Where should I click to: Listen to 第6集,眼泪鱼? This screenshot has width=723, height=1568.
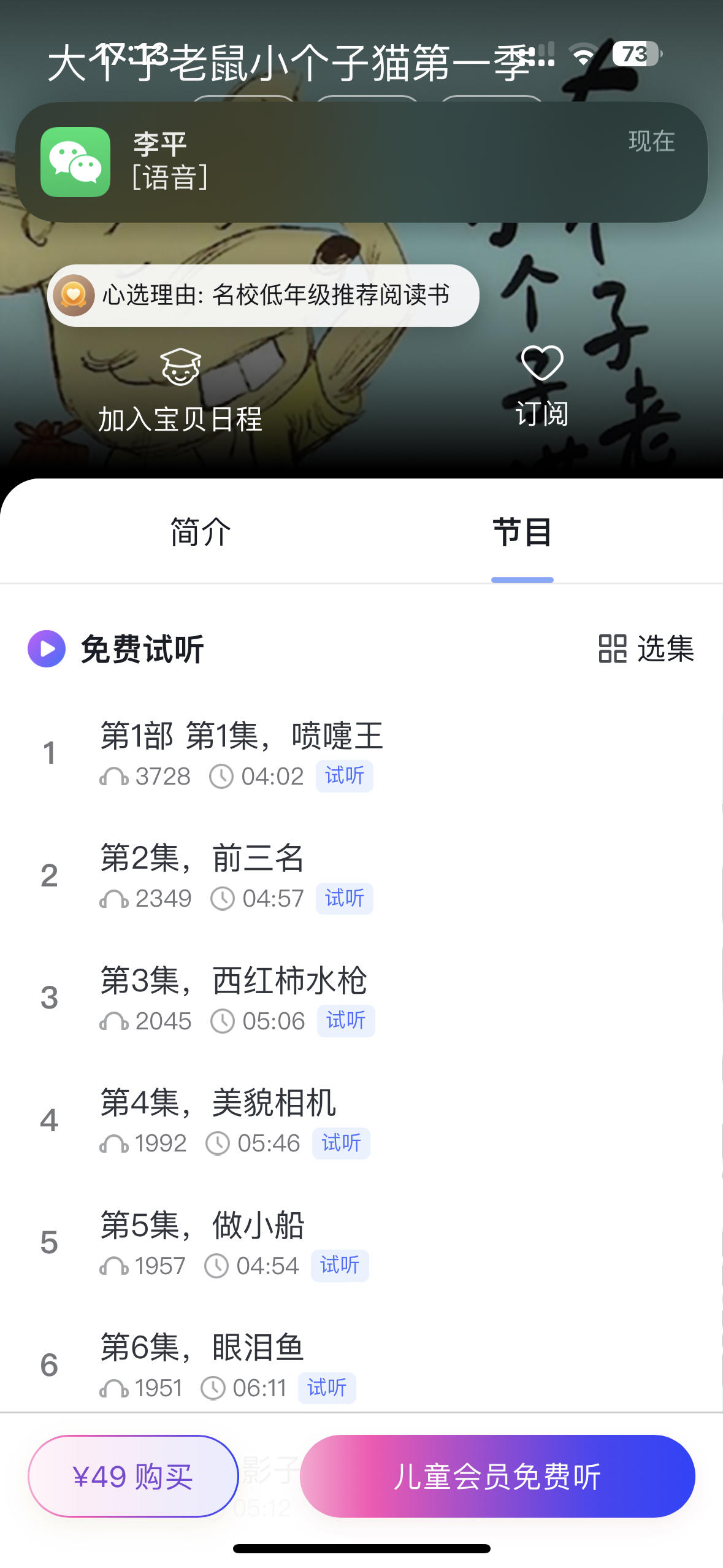click(202, 1348)
